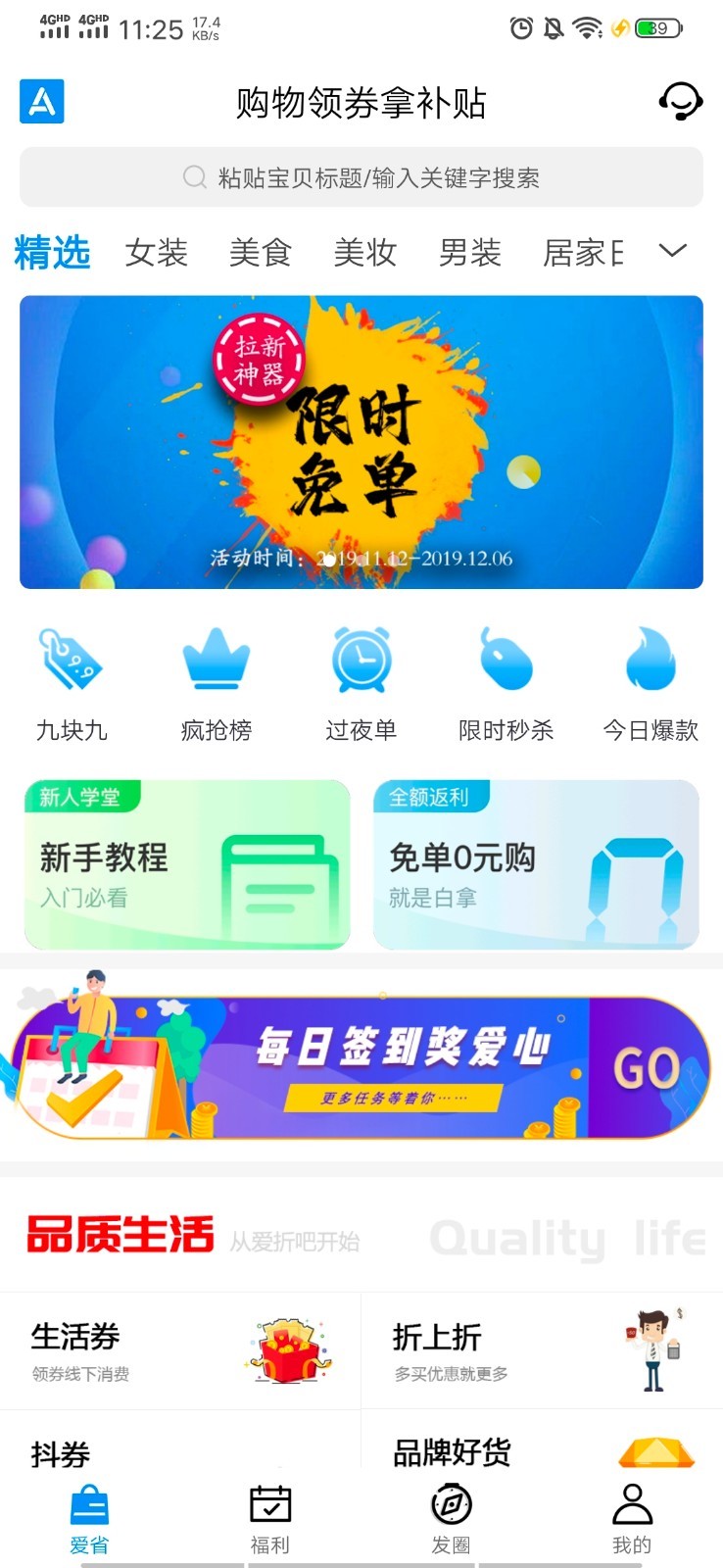Screen dimensions: 723x1568
Task: Tap the 限时免单 promotional banner
Action: (x=361, y=441)
